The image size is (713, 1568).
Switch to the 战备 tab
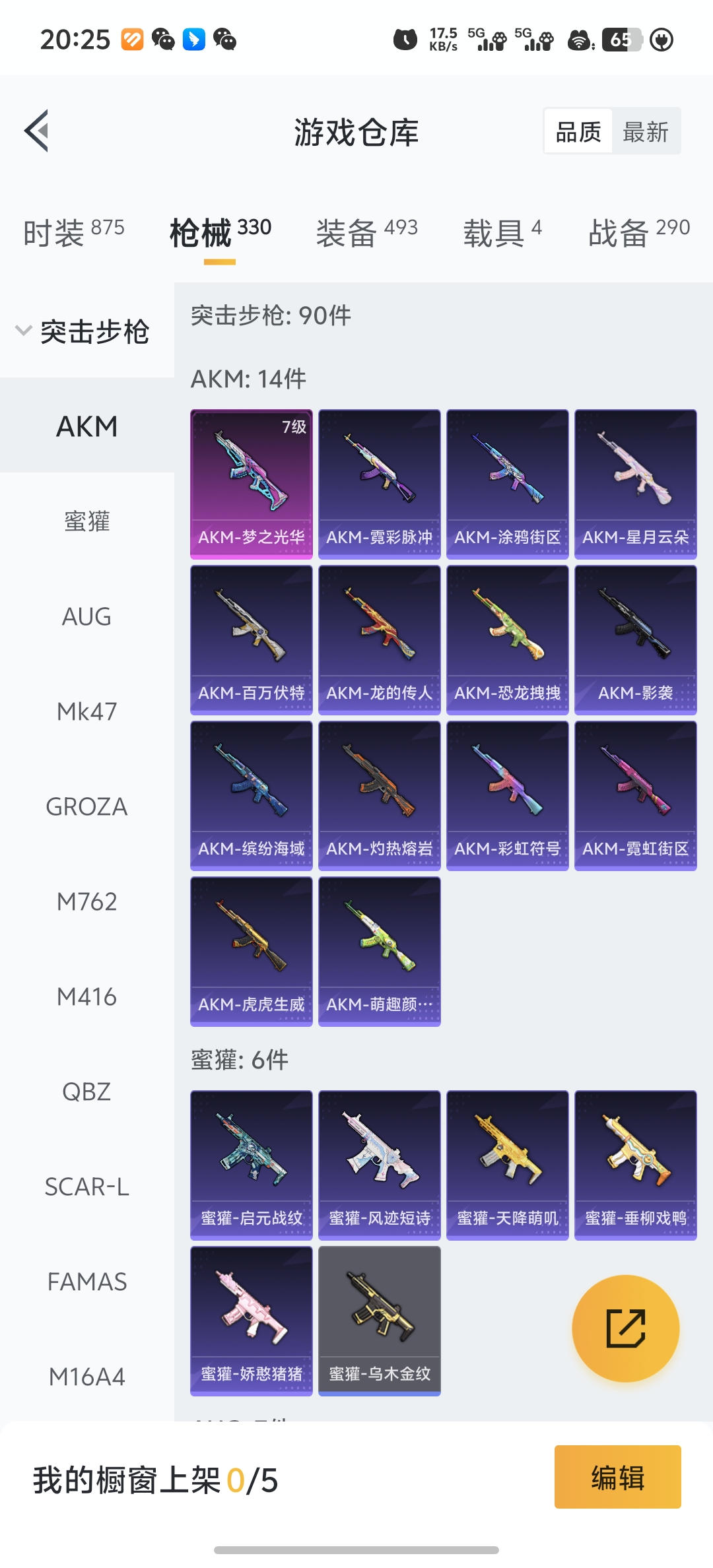pos(638,232)
